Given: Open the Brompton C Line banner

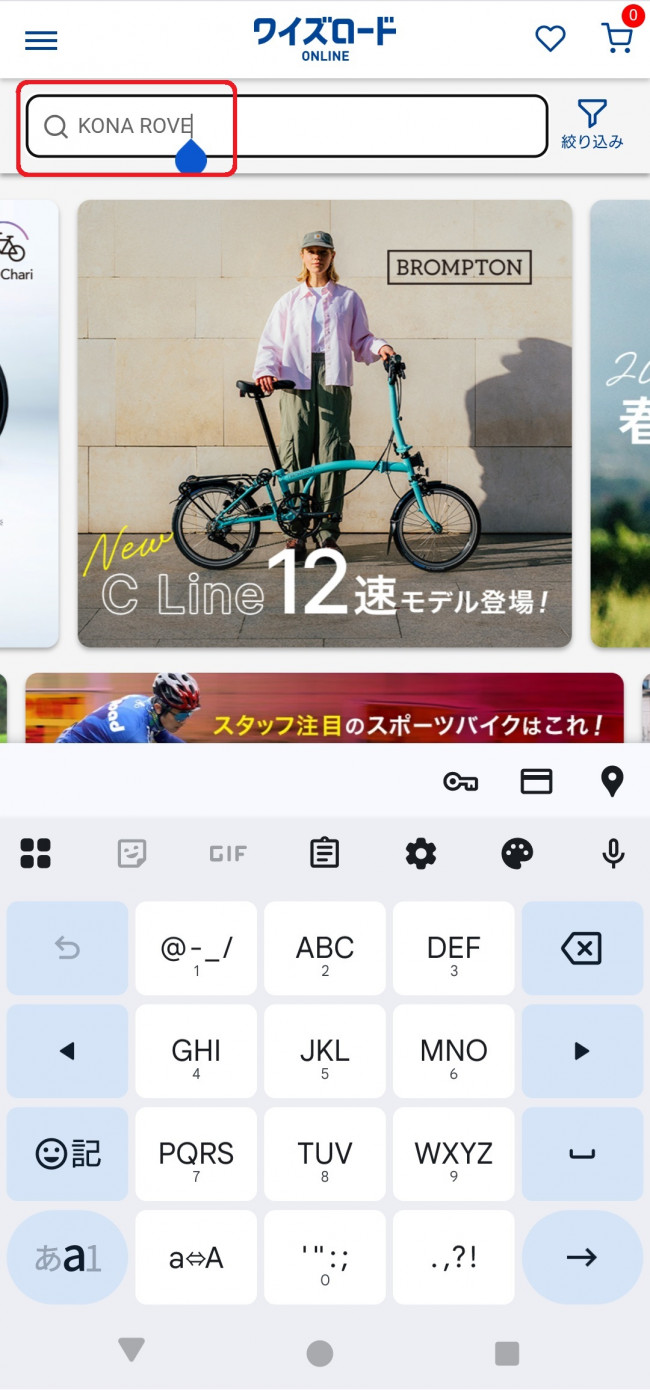Looking at the screenshot, I should (325, 423).
